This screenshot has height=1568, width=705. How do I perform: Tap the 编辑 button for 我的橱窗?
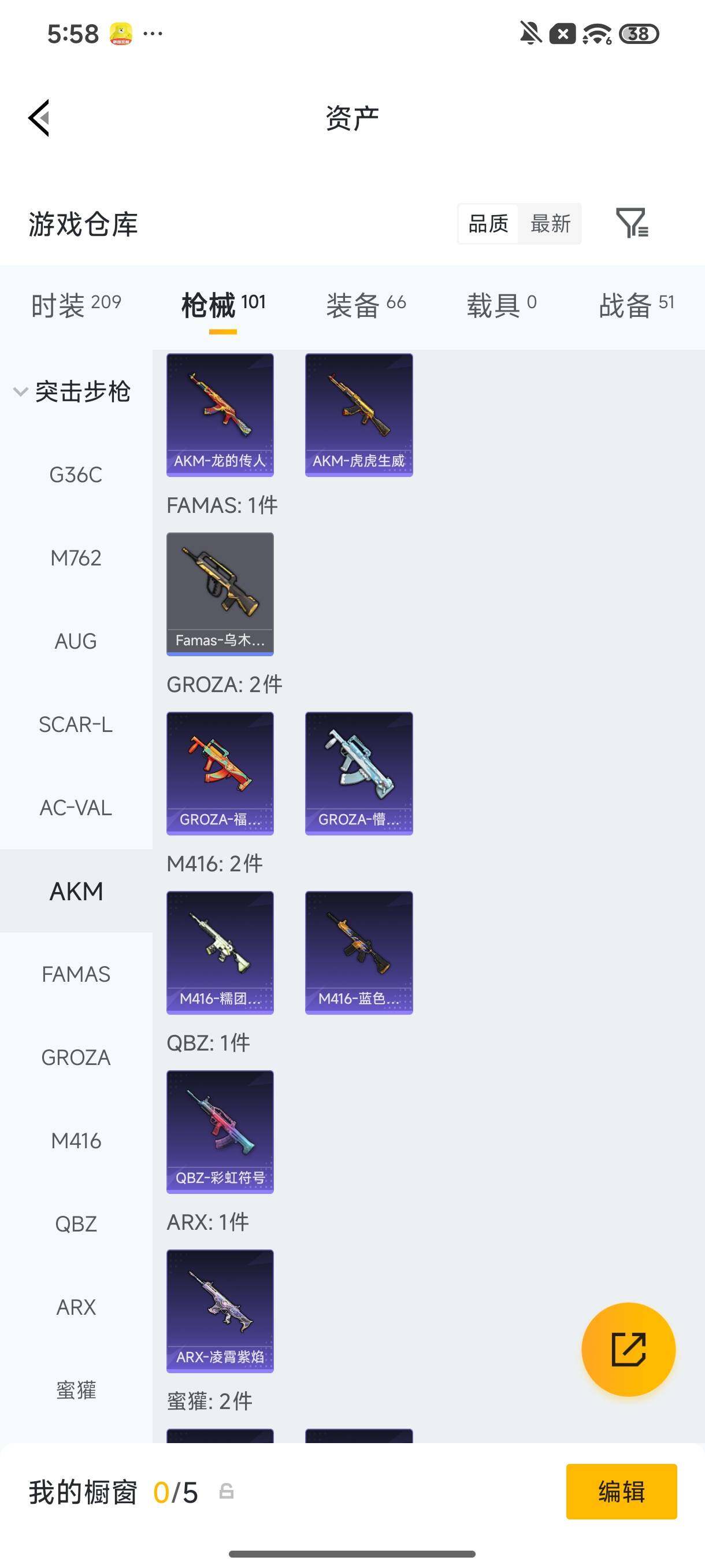coord(621,1492)
